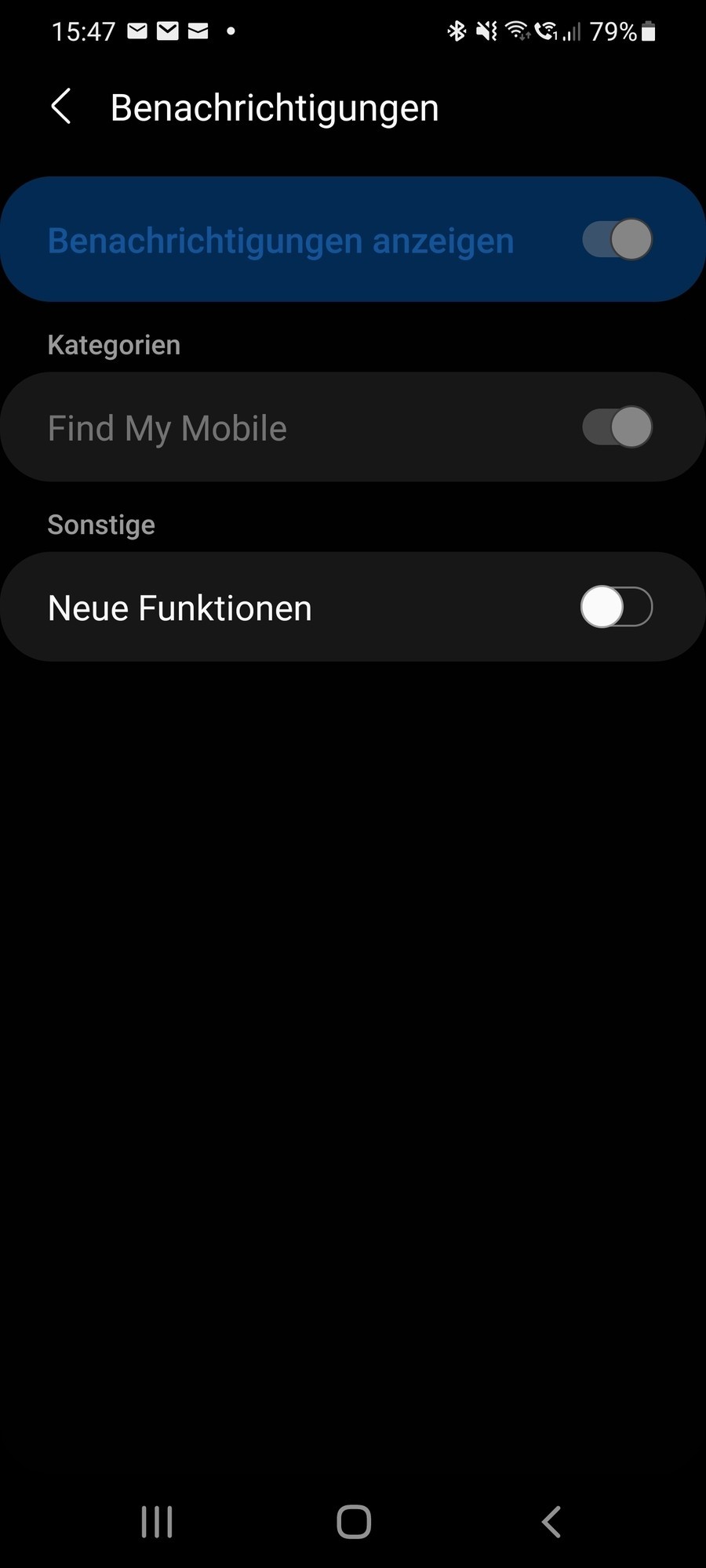The width and height of the screenshot is (706, 1568).
Task: Go back from Benachrichtigungen screen
Action: pyautogui.click(x=61, y=107)
